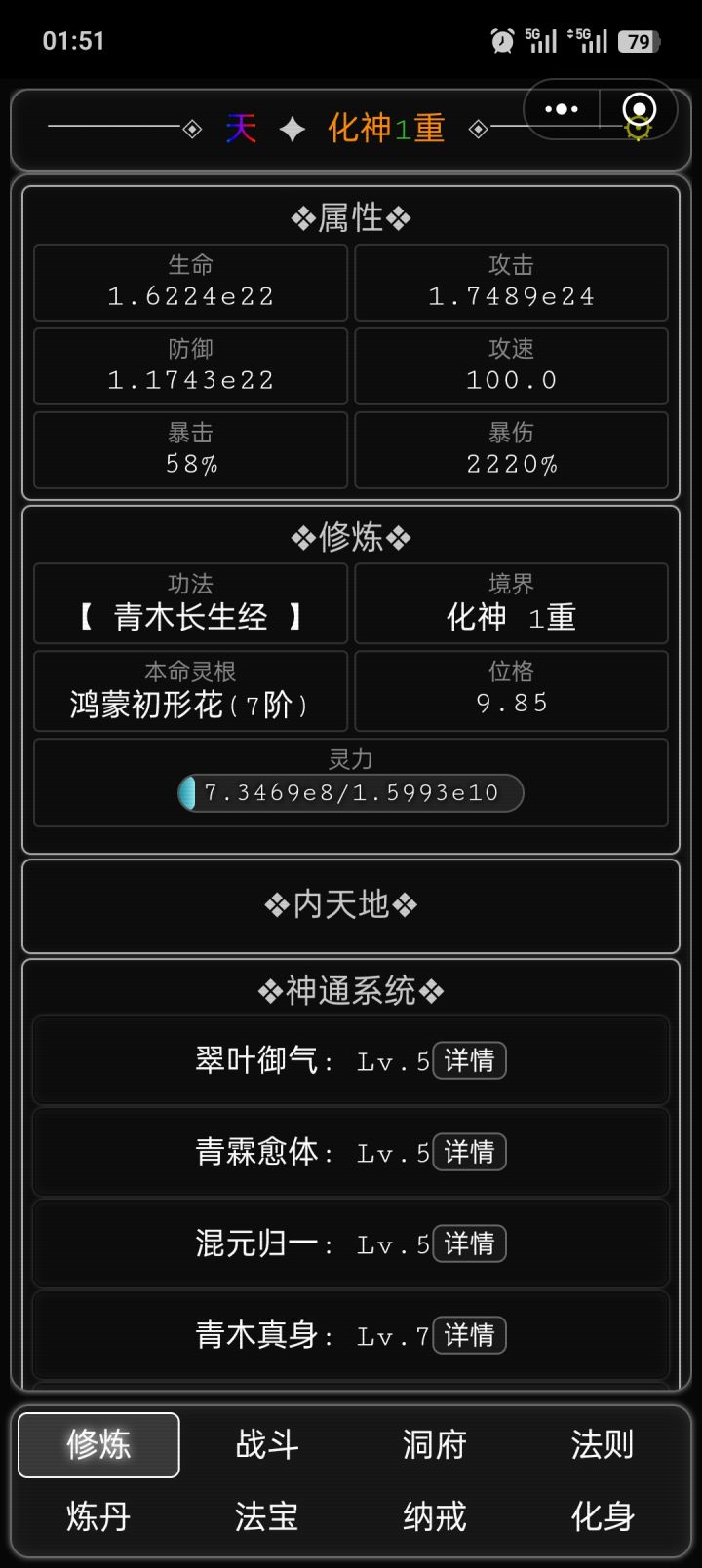The width and height of the screenshot is (702, 1568).
Task: Switch to the 法宝 tab
Action: pos(265,1516)
